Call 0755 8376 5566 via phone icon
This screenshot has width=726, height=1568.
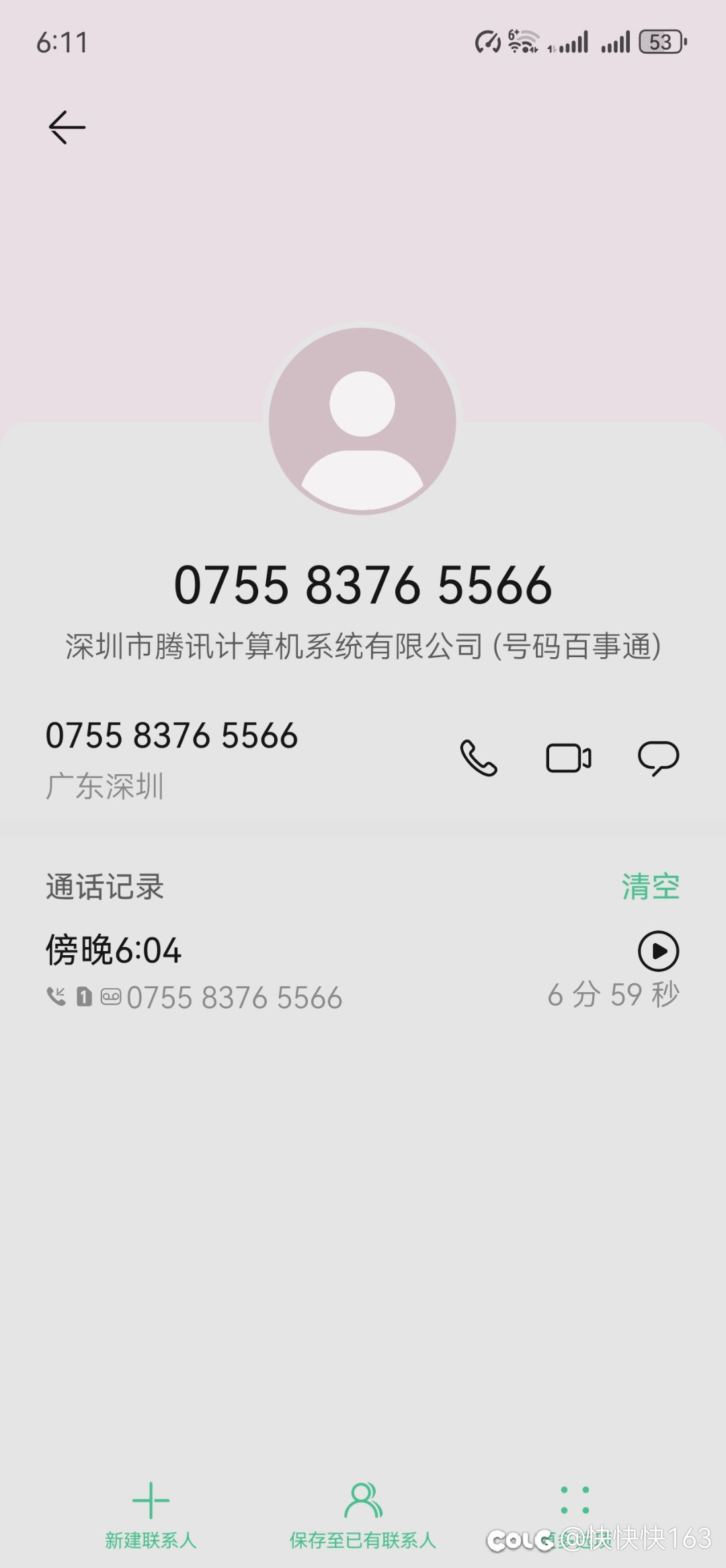click(479, 758)
